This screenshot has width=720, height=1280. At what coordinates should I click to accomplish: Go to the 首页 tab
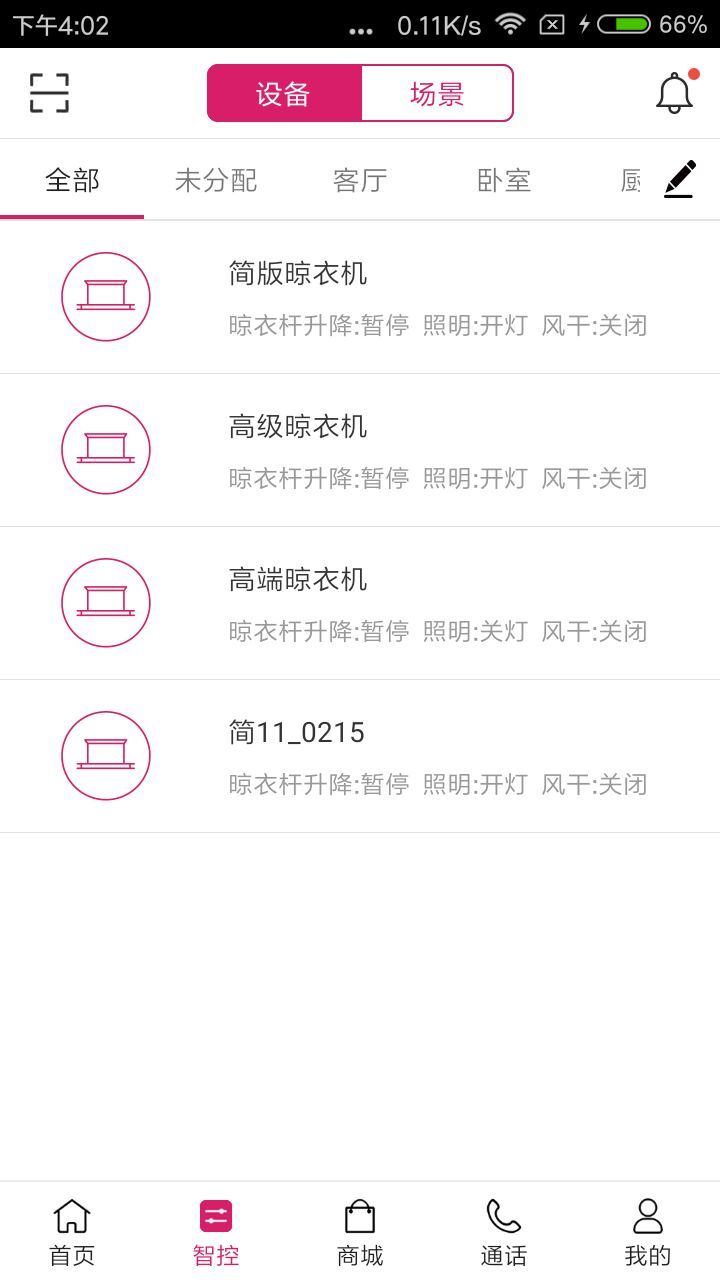[x=72, y=1232]
